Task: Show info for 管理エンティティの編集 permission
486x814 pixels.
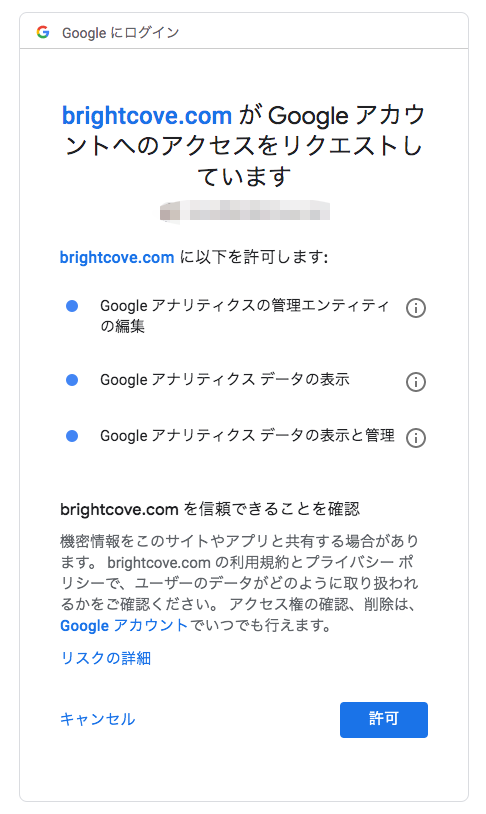Action: 415,308
